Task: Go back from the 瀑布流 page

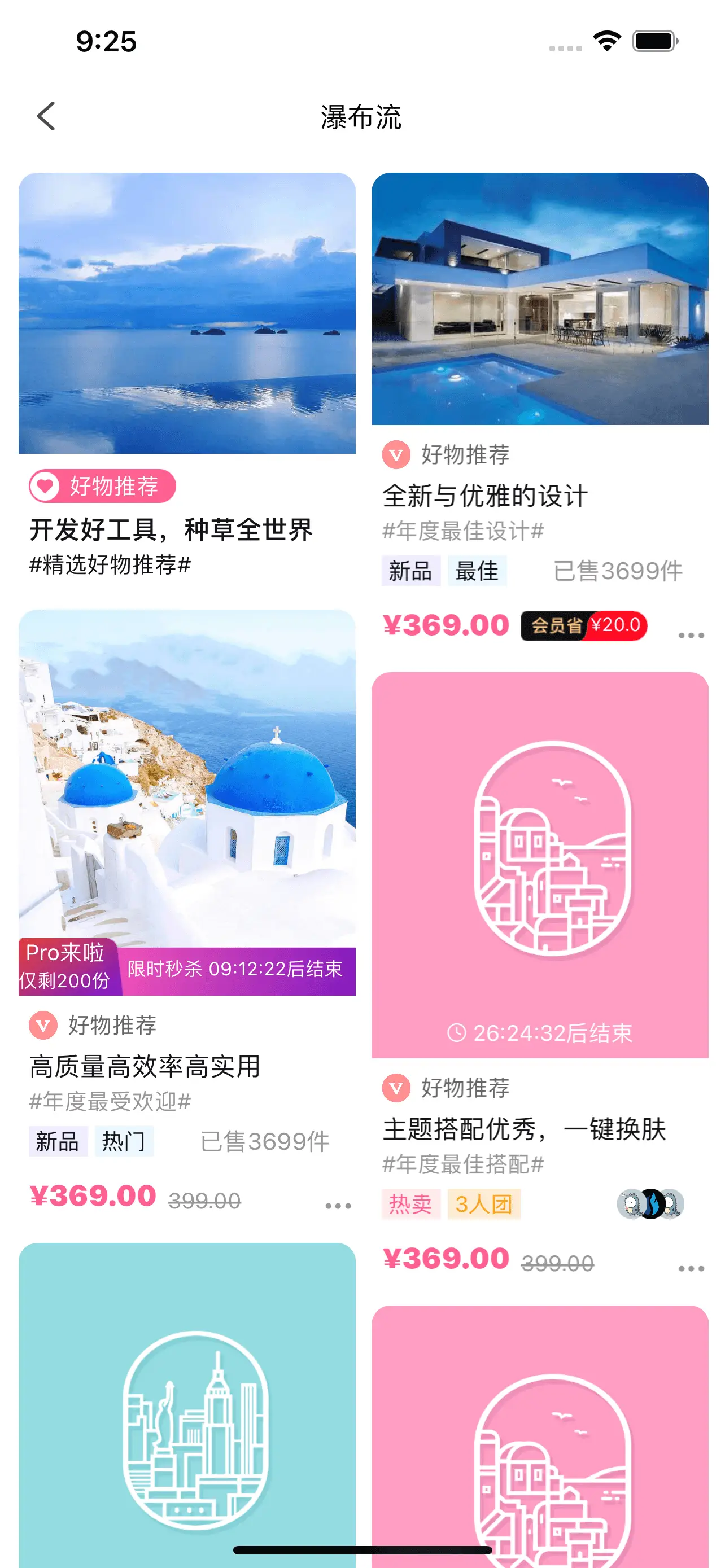Action: tap(46, 116)
